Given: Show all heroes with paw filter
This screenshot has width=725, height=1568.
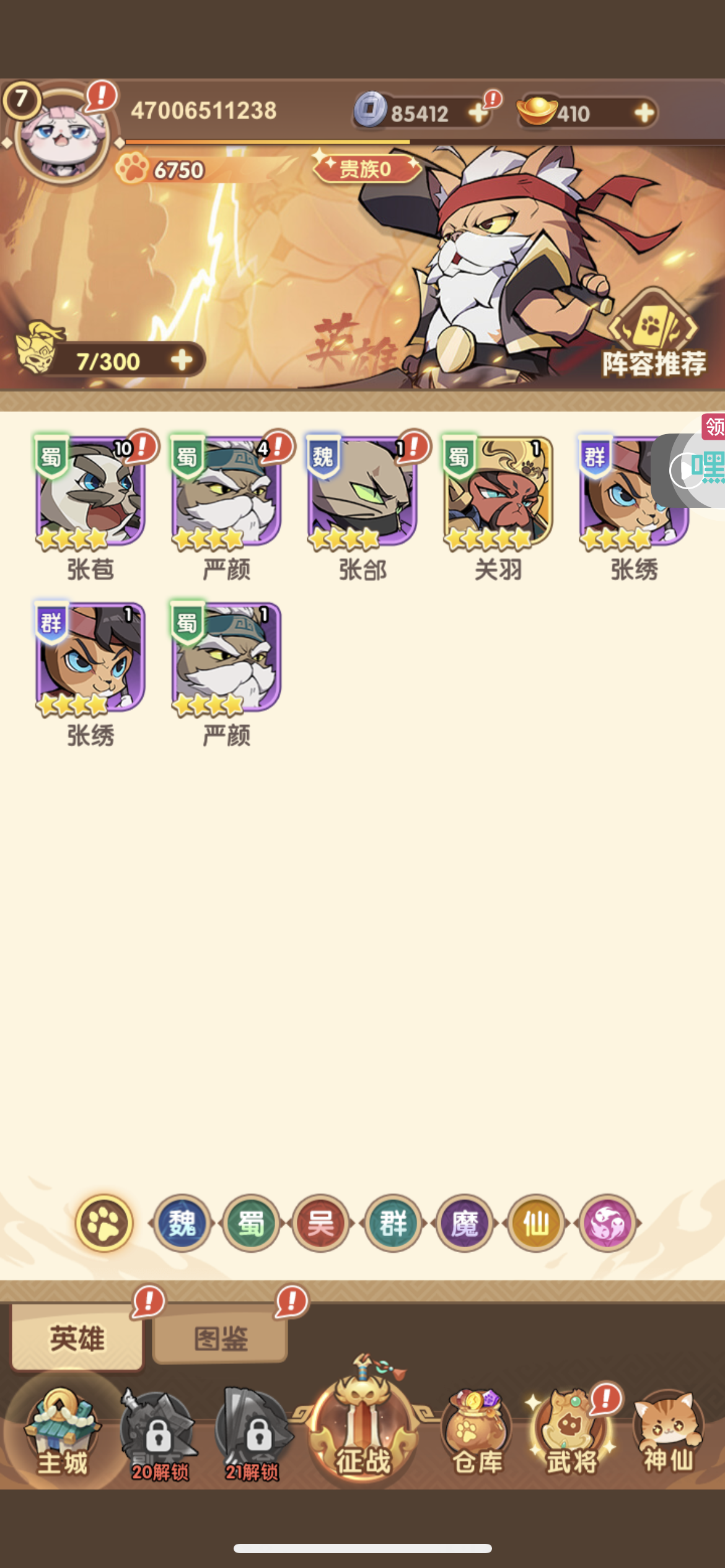Looking at the screenshot, I should point(104,1223).
